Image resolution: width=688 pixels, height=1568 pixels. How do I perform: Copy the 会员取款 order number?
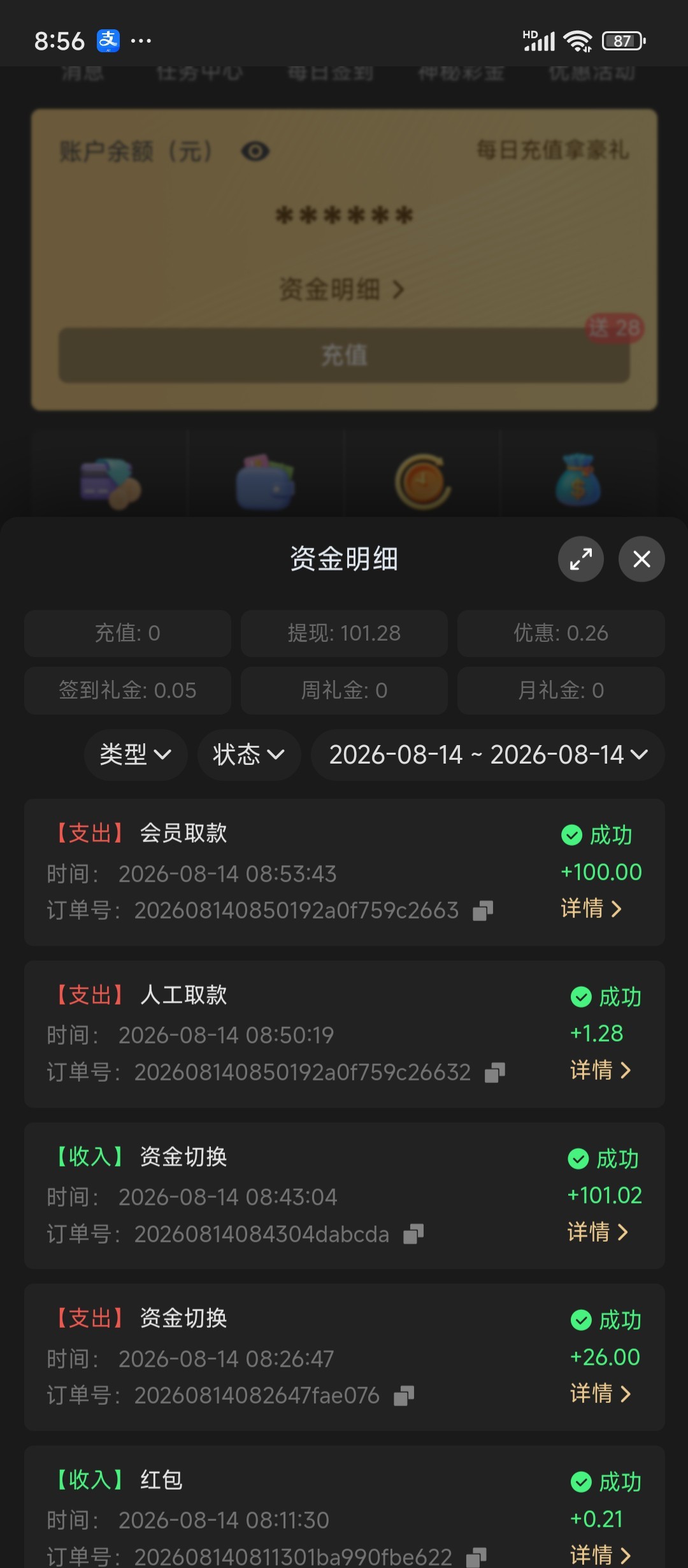tap(483, 911)
